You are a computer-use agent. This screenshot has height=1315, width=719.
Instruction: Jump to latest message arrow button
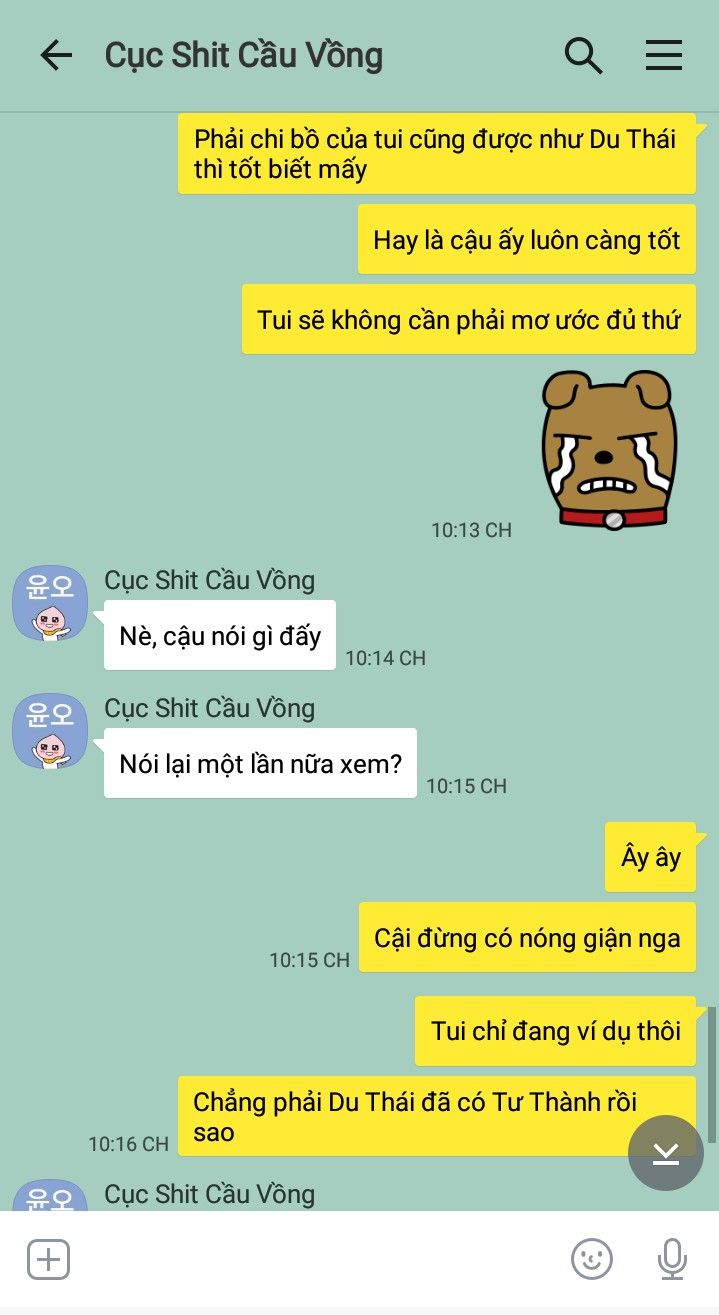pyautogui.click(x=665, y=1153)
